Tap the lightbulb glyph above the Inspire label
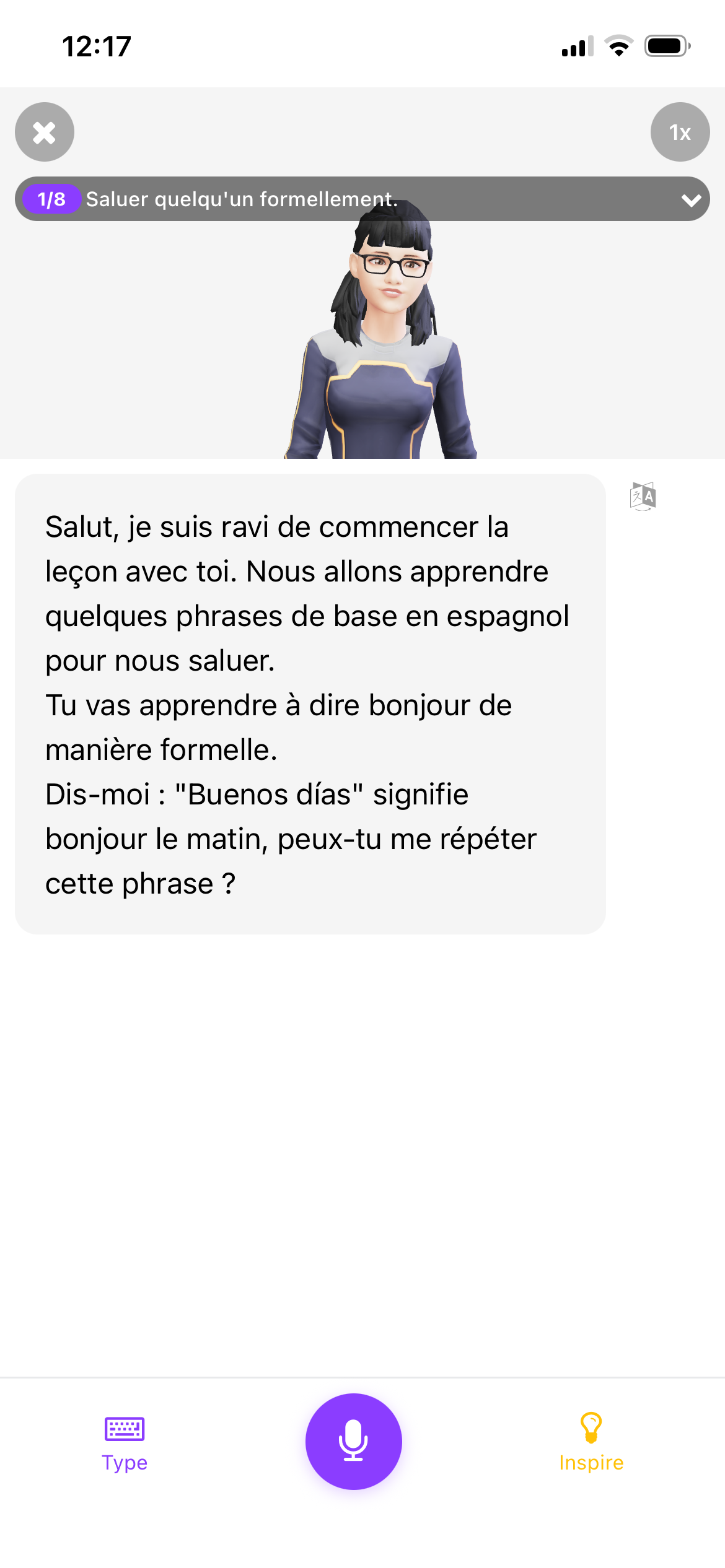Viewport: 725px width, 1568px height. 591,1426
